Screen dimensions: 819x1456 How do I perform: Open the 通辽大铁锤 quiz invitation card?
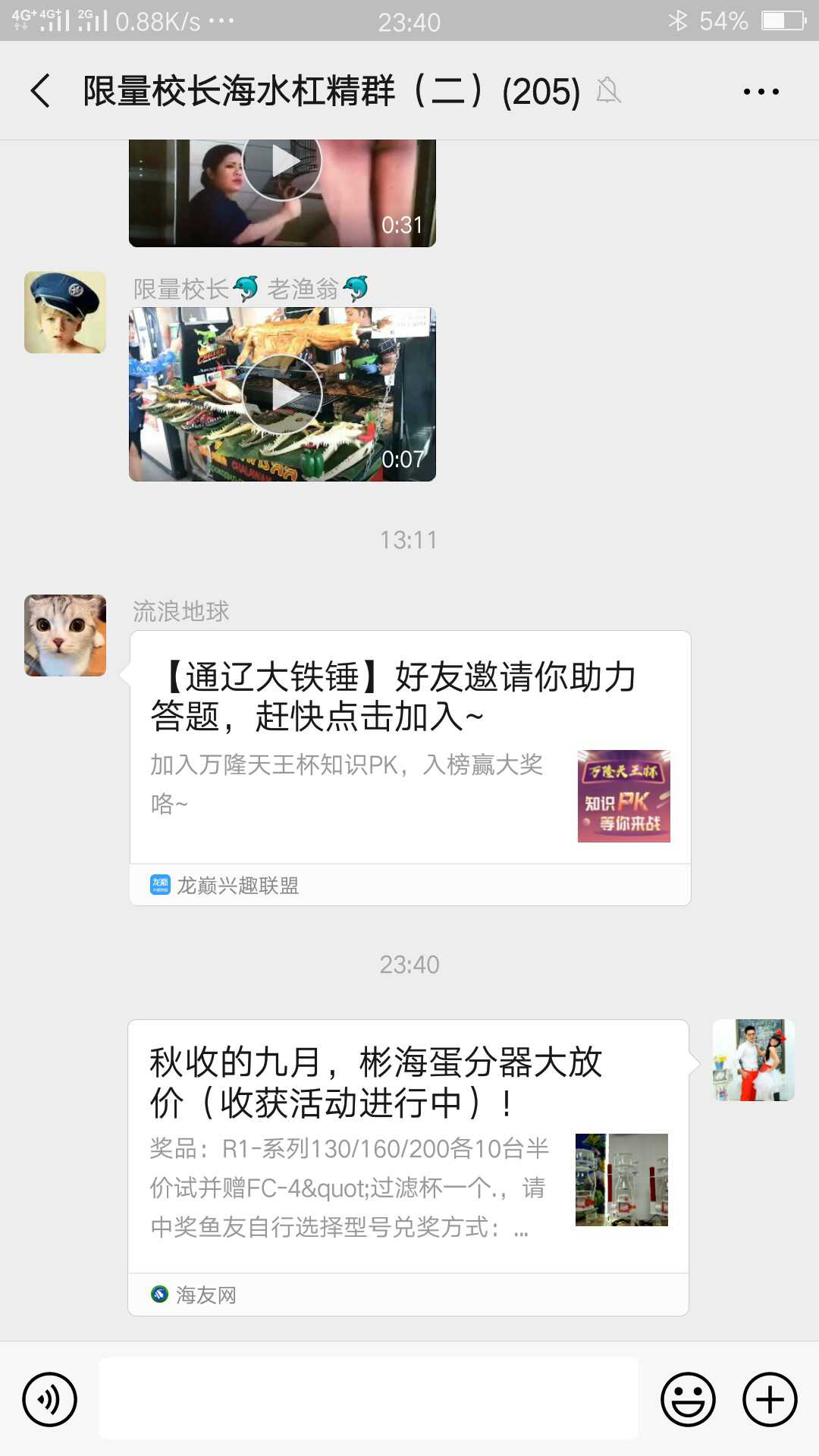(409, 766)
